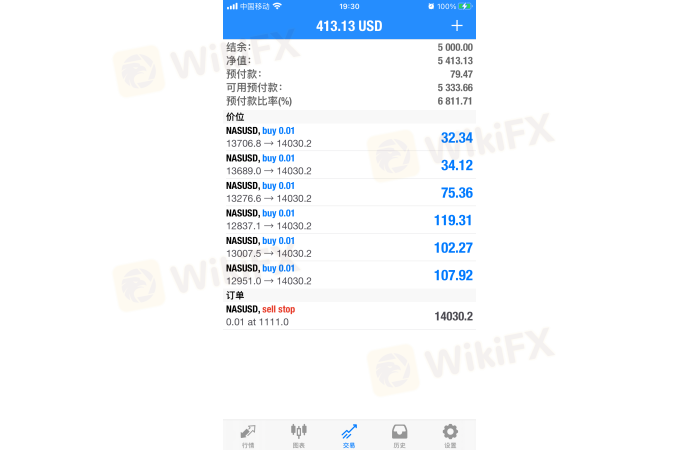Select NASUSD position with profit 75.36
Image resolution: width=700 pixels, height=450 pixels.
click(349, 192)
